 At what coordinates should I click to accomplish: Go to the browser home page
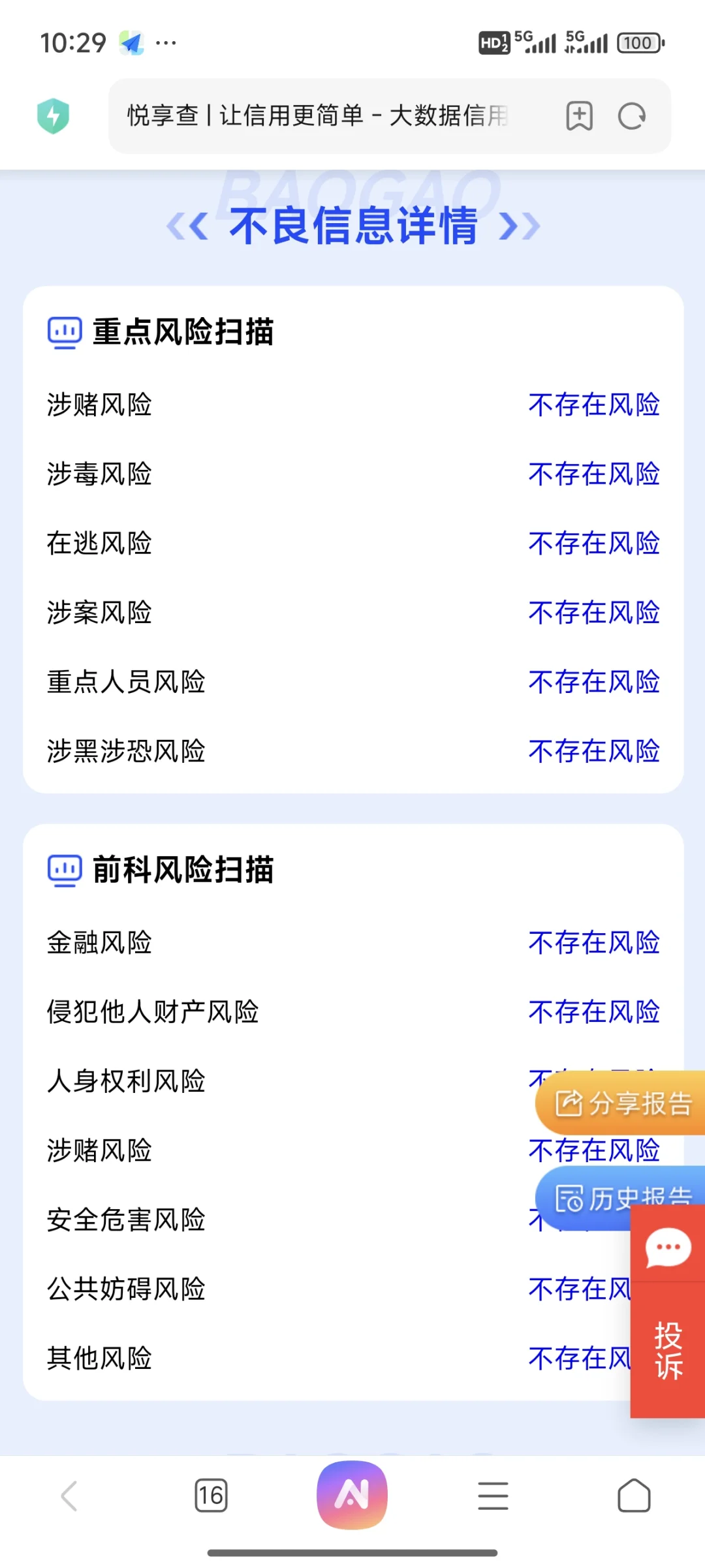[x=634, y=1495]
